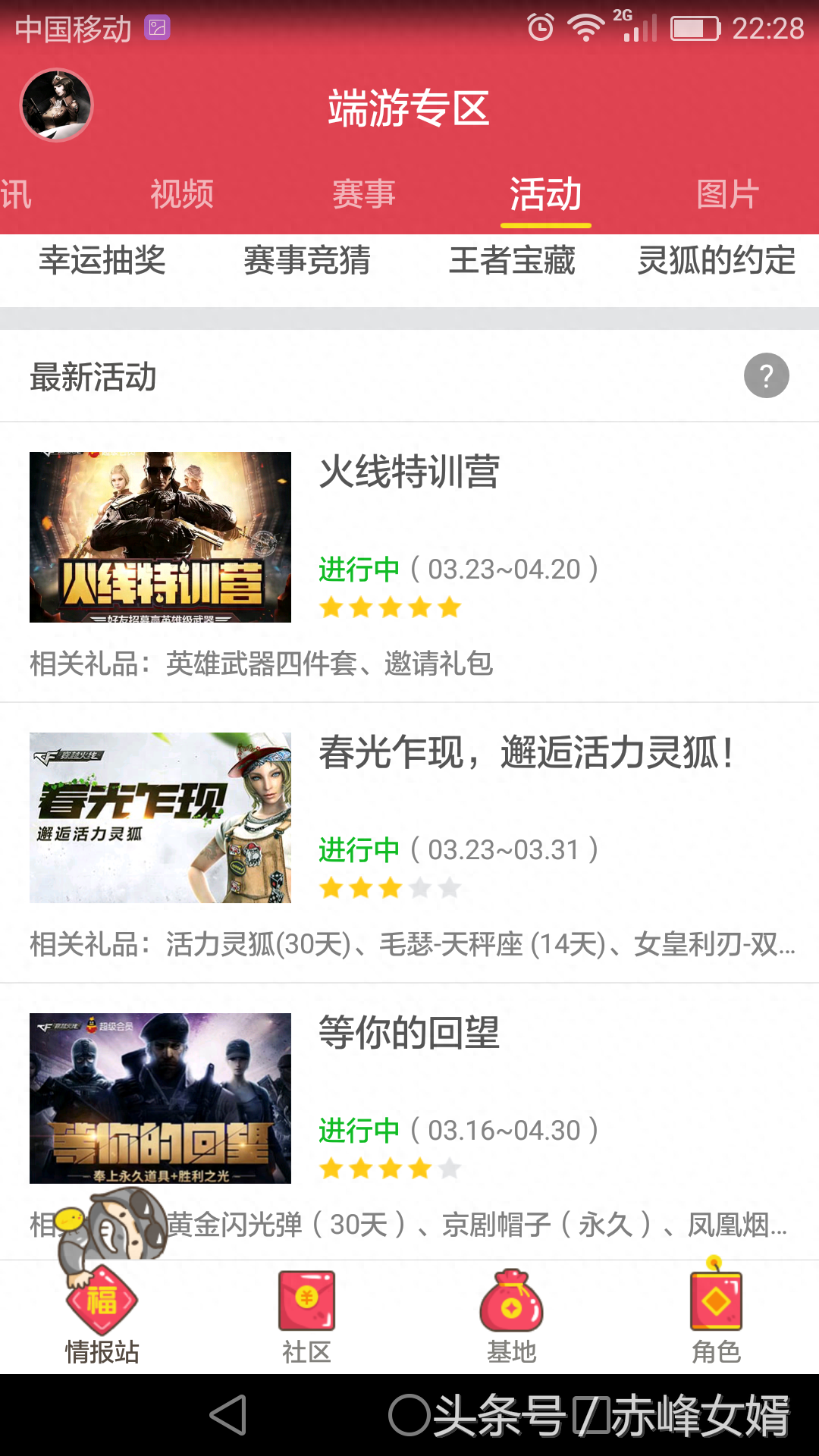Tap the system back button
819x1456 pixels.
coord(228,1415)
